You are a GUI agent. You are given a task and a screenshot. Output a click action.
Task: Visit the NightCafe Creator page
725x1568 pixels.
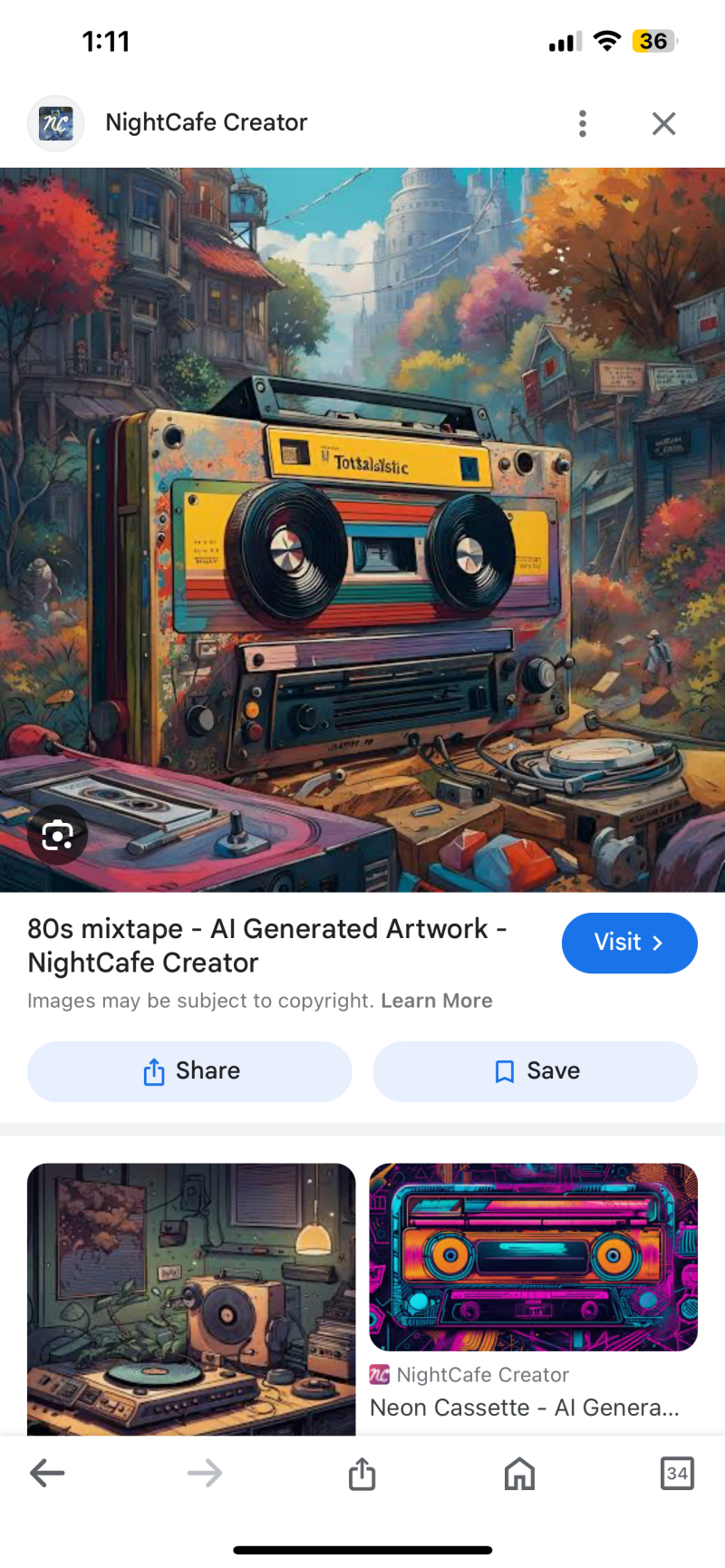629,943
